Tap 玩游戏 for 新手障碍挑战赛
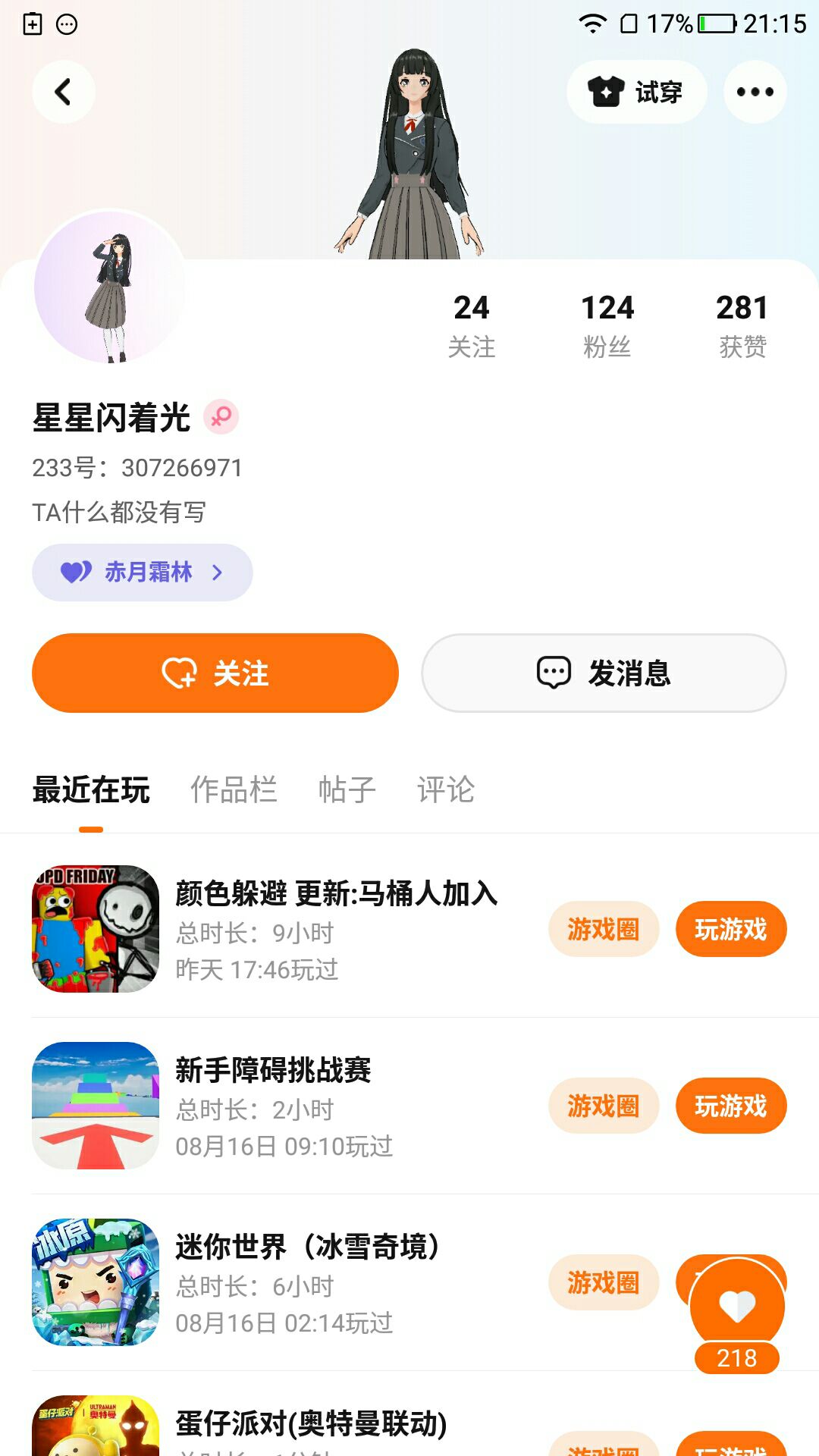 [730, 1106]
